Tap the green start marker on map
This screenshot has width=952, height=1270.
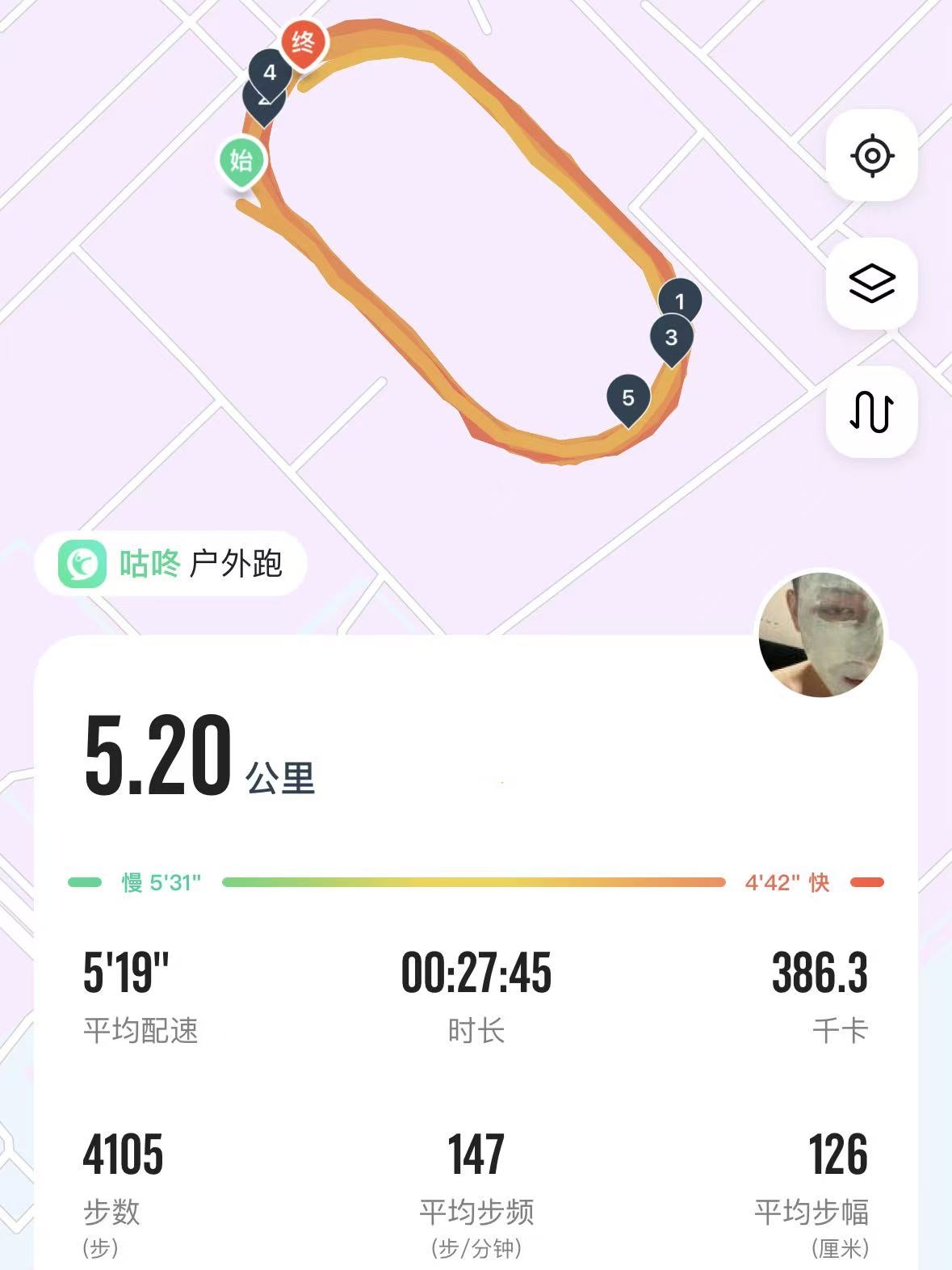[241, 161]
